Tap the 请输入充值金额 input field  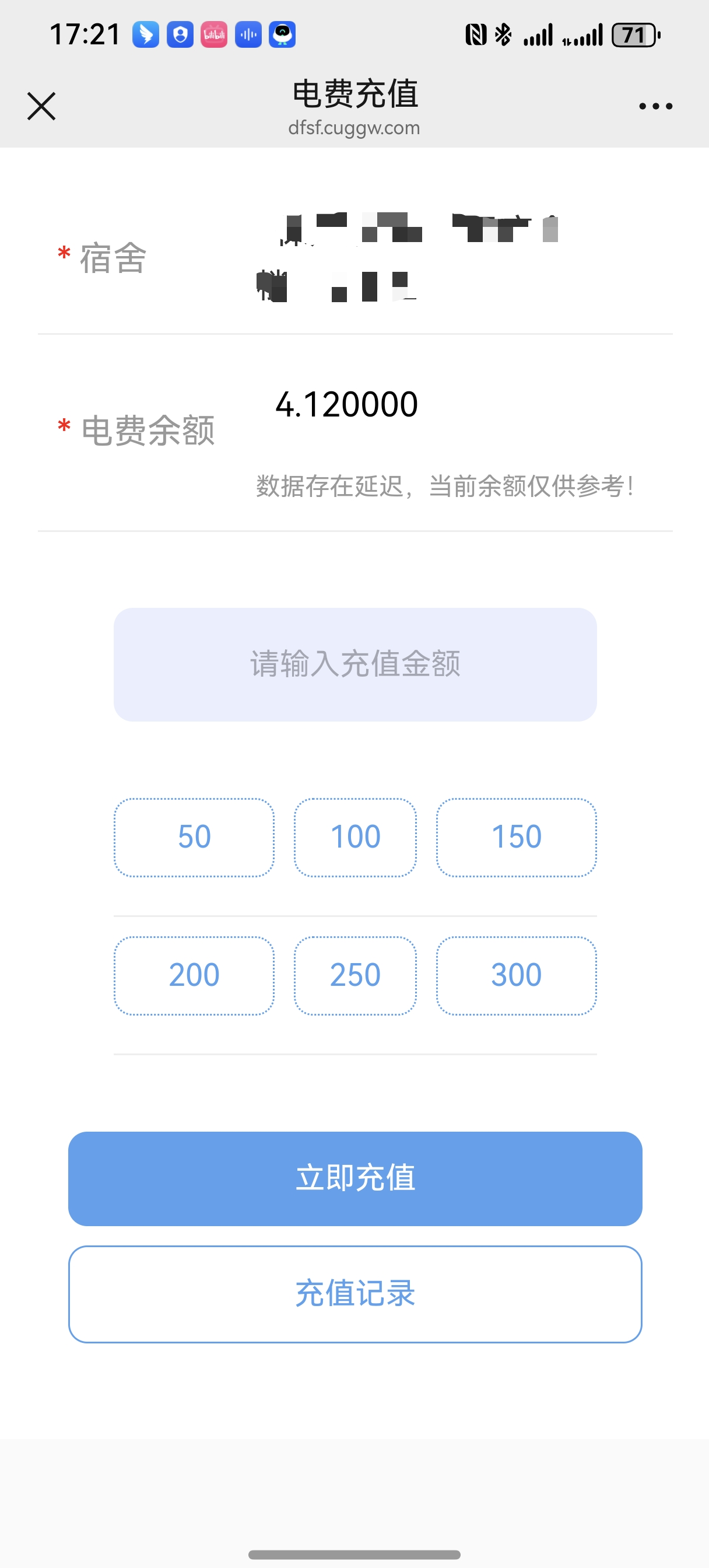(355, 663)
